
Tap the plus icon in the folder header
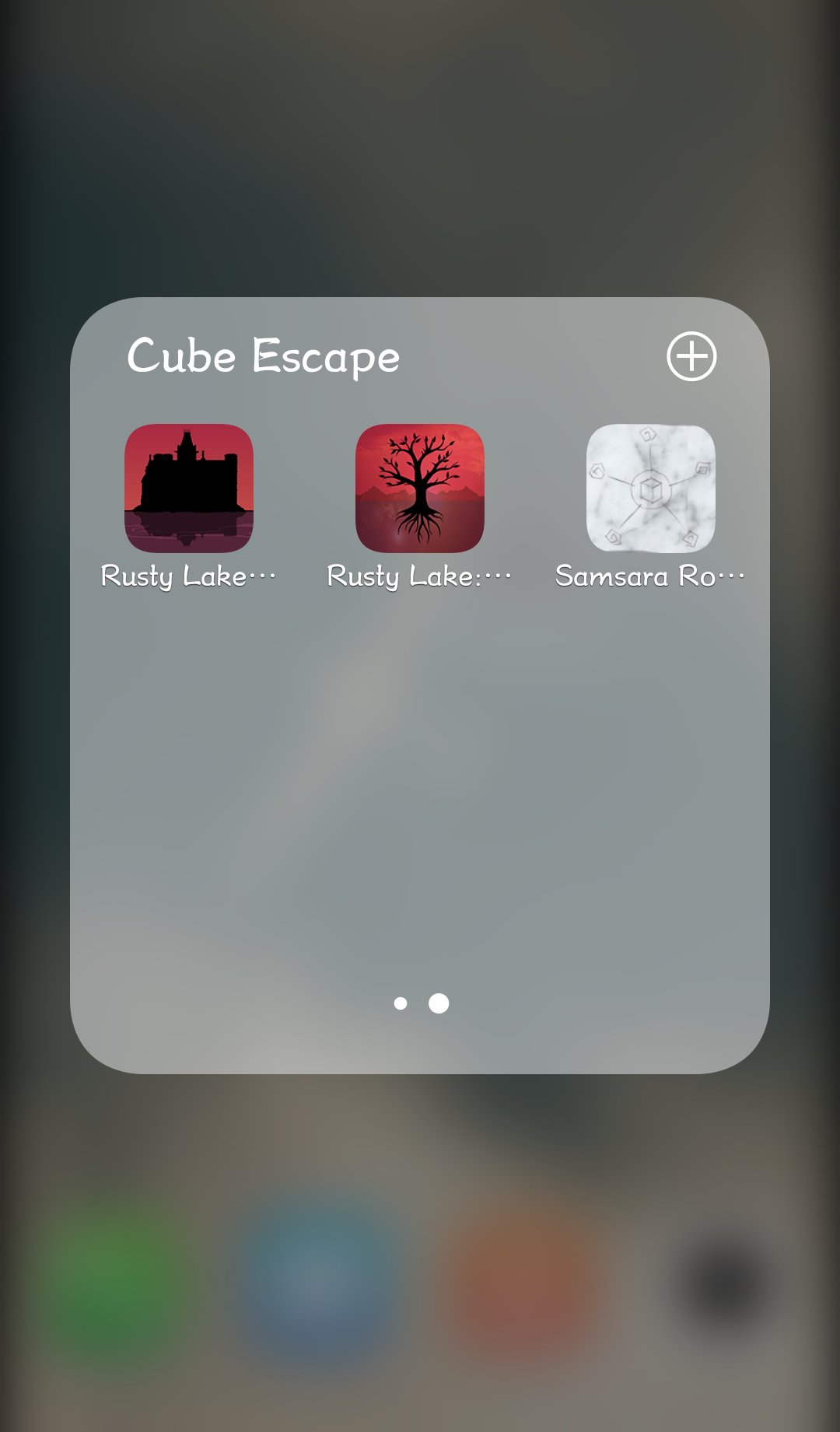tap(691, 356)
